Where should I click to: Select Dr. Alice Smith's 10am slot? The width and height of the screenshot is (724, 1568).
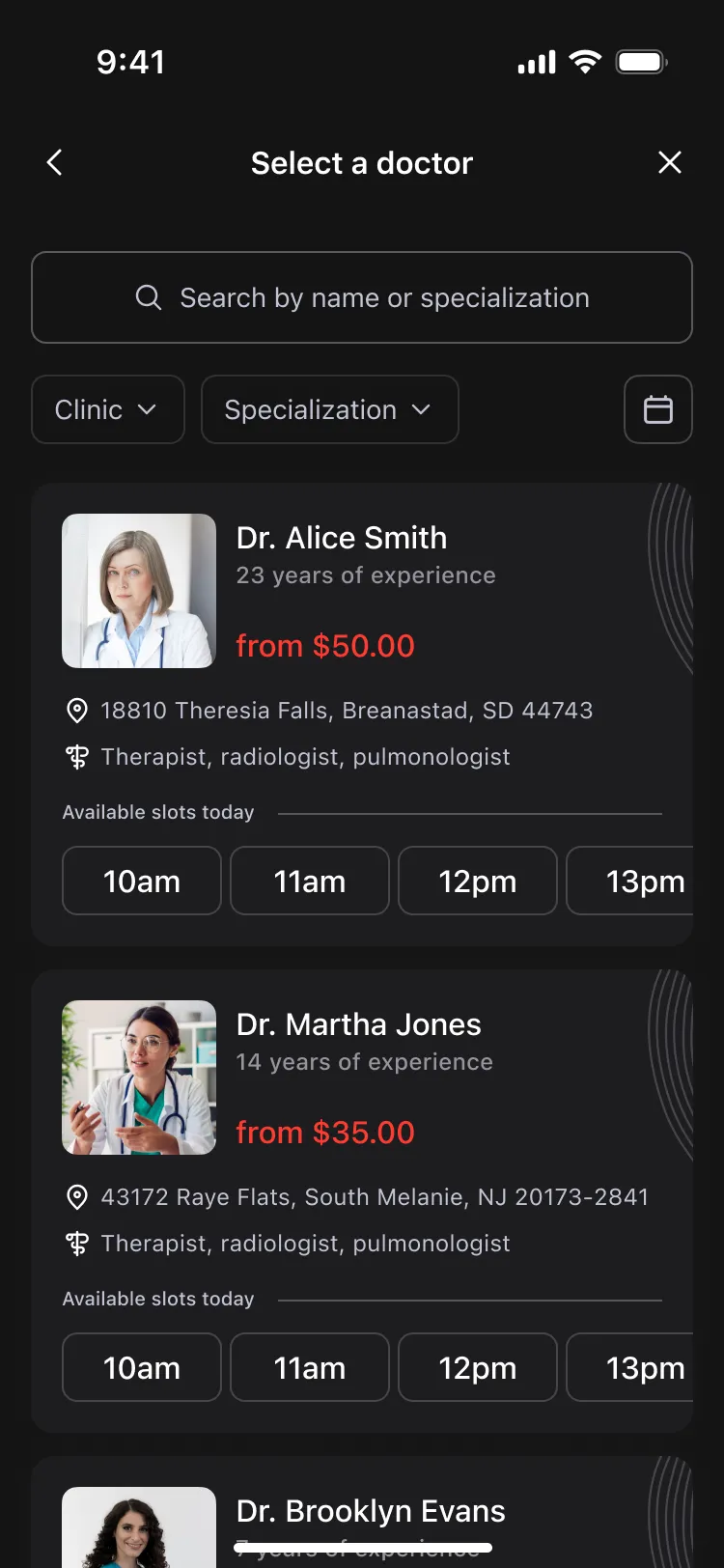142,881
